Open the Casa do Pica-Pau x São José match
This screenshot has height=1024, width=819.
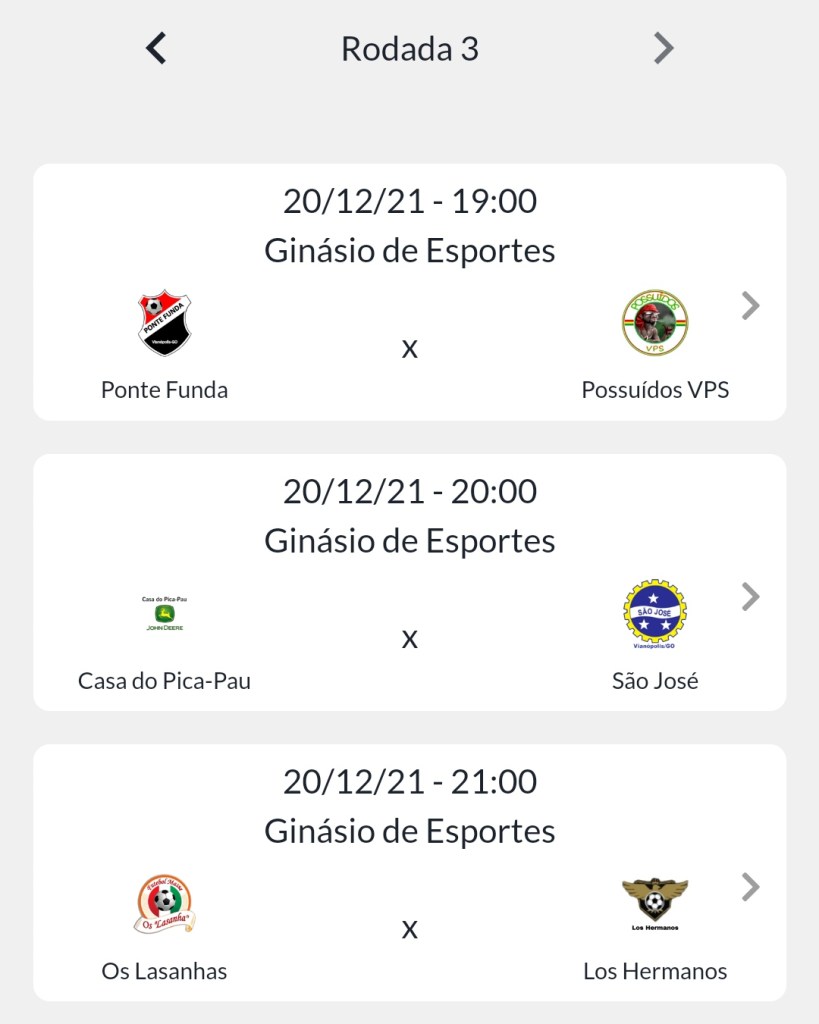pyautogui.click(x=750, y=597)
